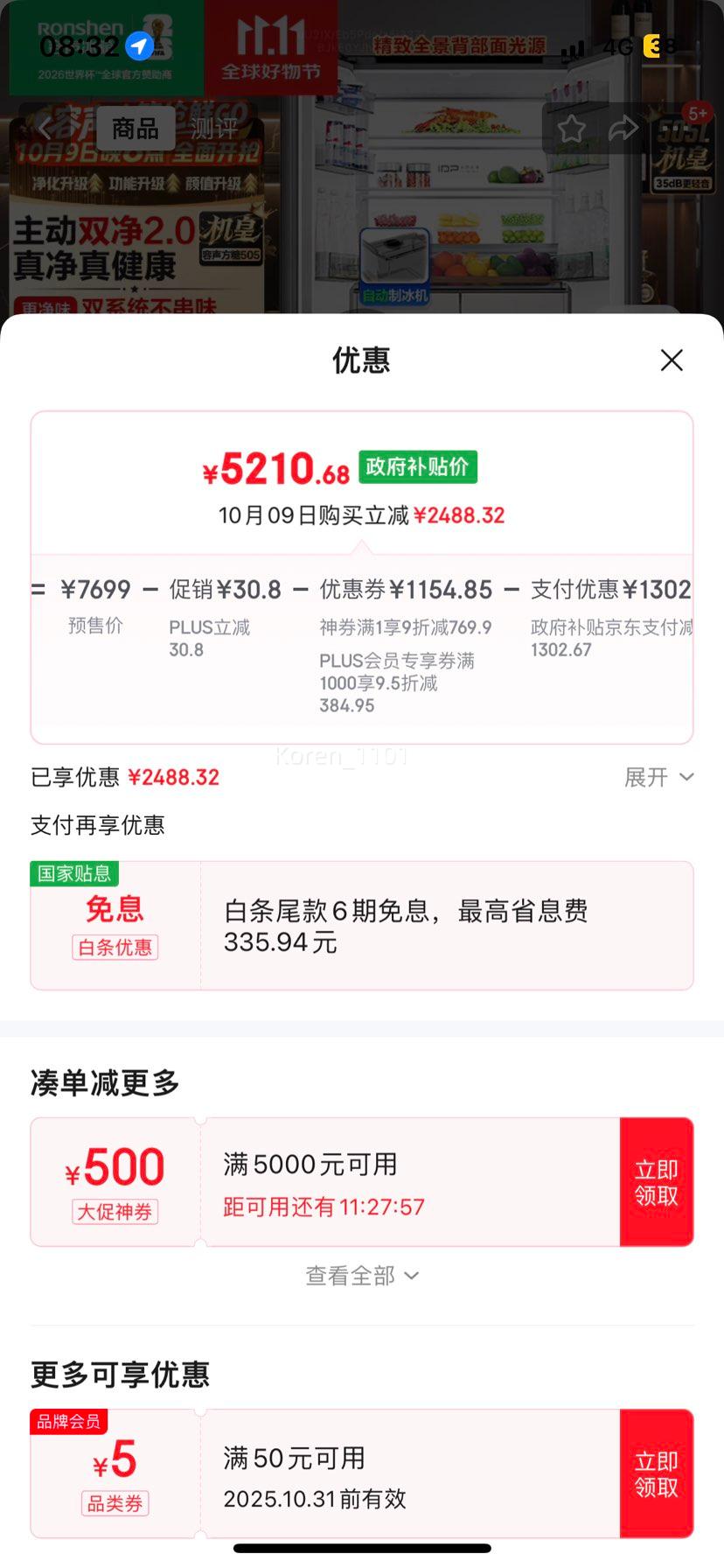Claim the ¥5 品类券 brand member coupon
Viewport: 724px width, 1568px height.
657,1473
